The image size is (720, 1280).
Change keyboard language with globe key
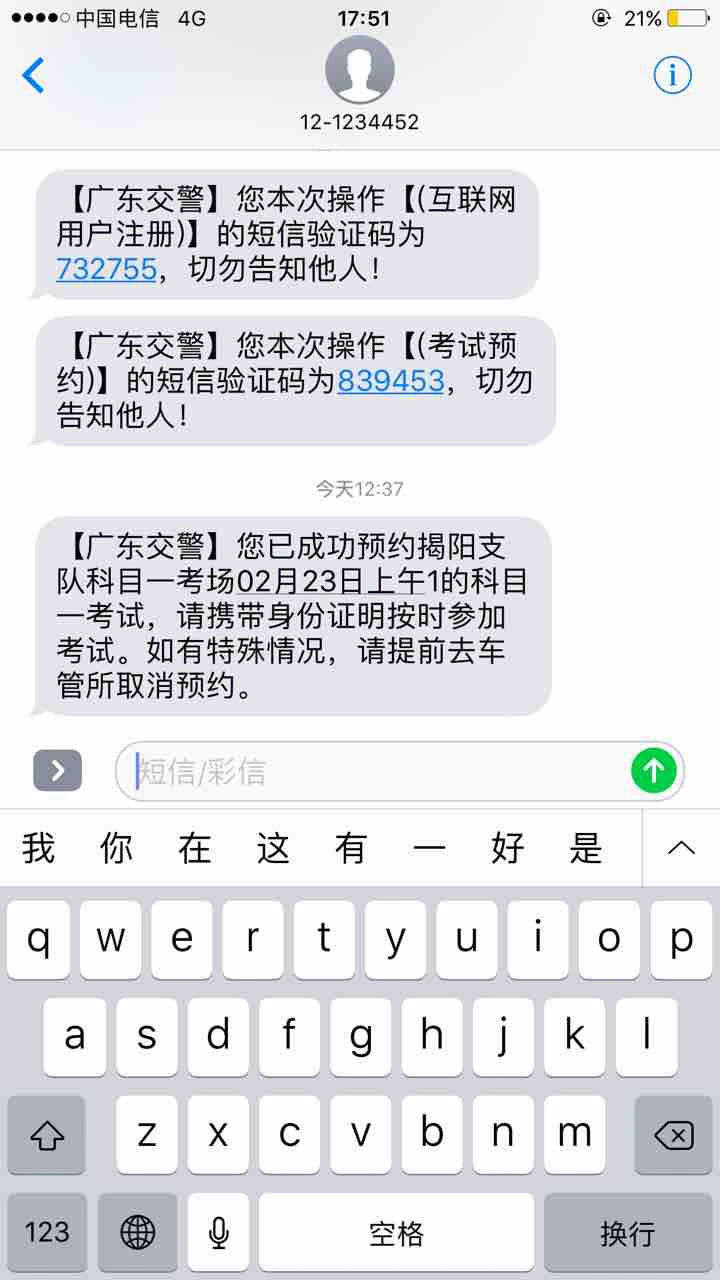click(138, 1232)
